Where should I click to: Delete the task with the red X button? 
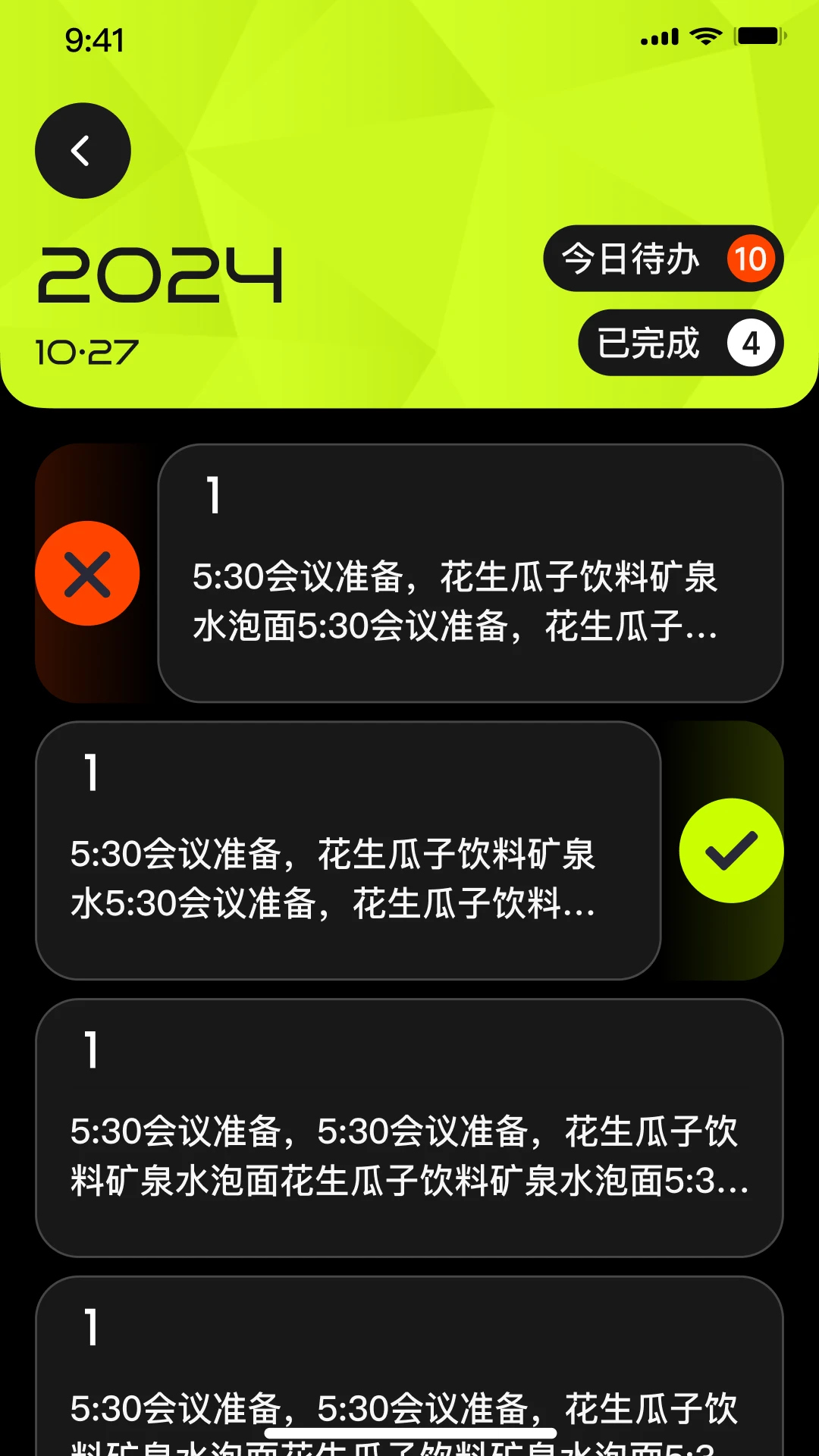87,573
